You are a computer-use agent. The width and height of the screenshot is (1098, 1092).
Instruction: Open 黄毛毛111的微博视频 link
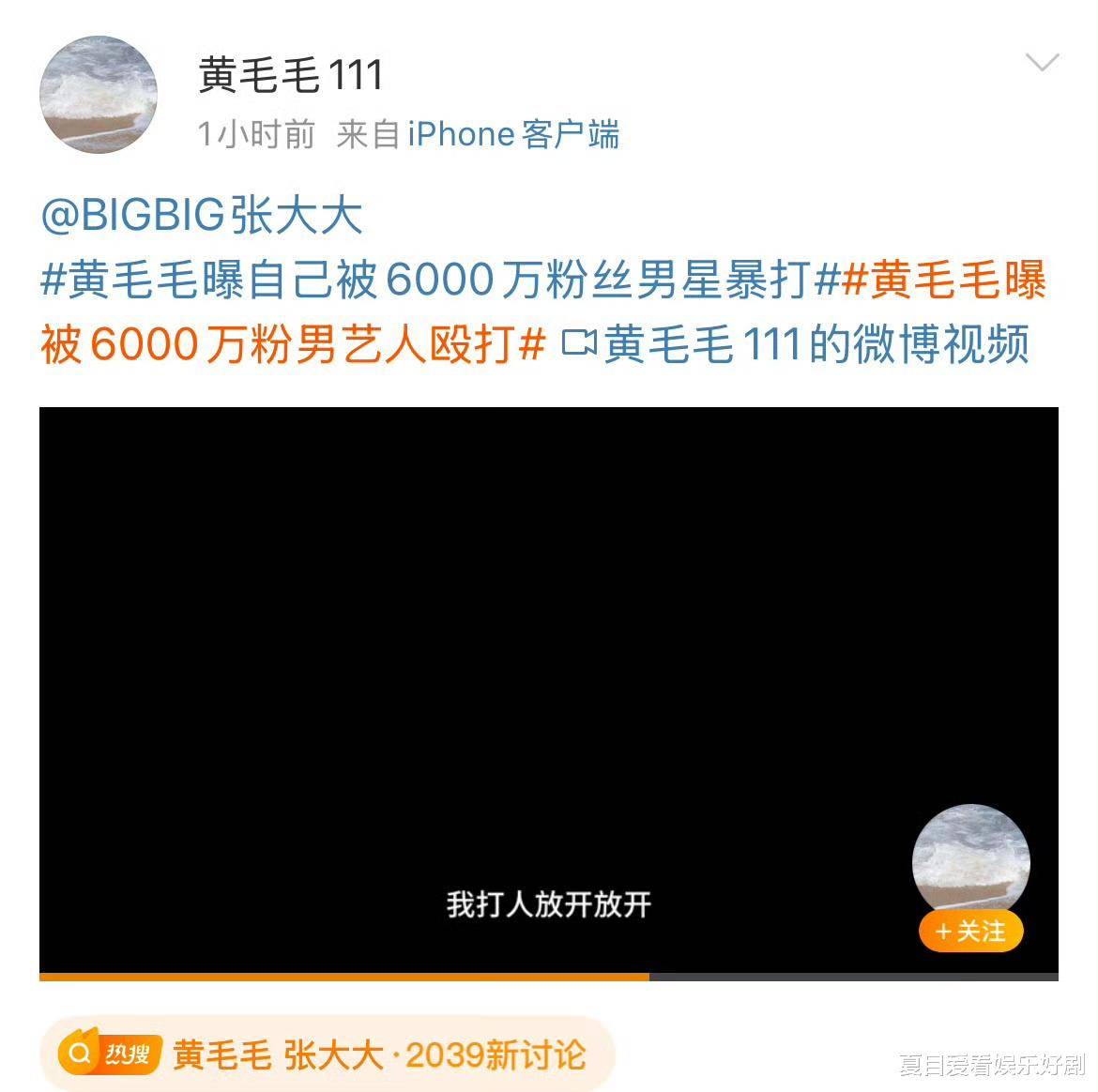796,344
